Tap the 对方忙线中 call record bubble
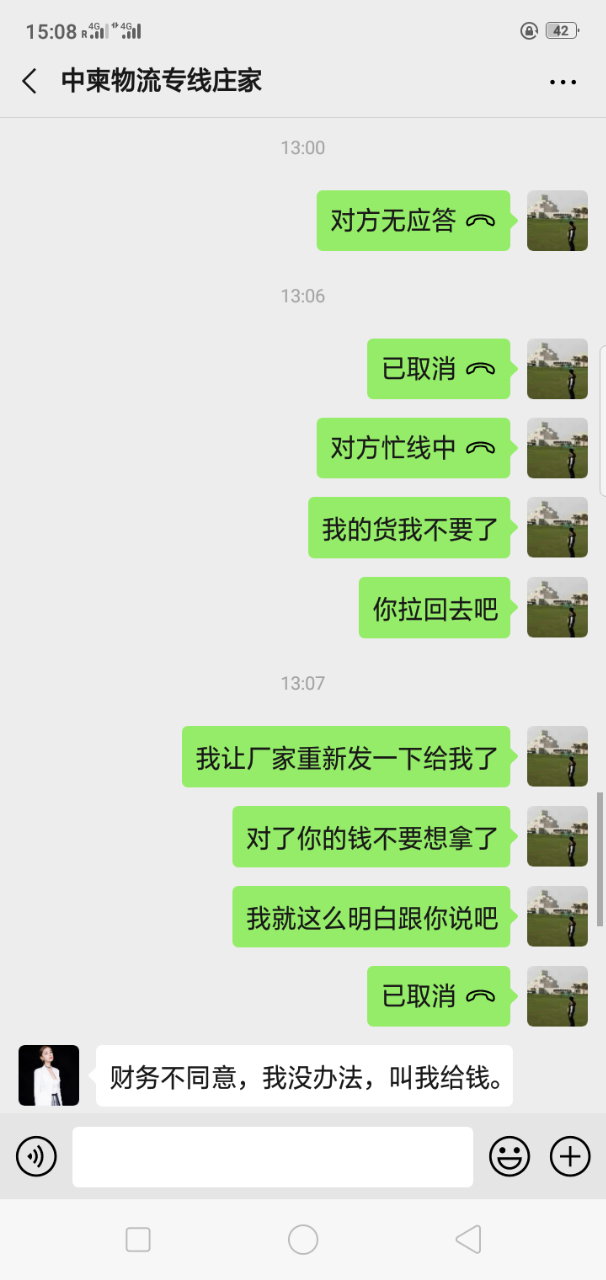The width and height of the screenshot is (606, 1280). click(x=413, y=448)
